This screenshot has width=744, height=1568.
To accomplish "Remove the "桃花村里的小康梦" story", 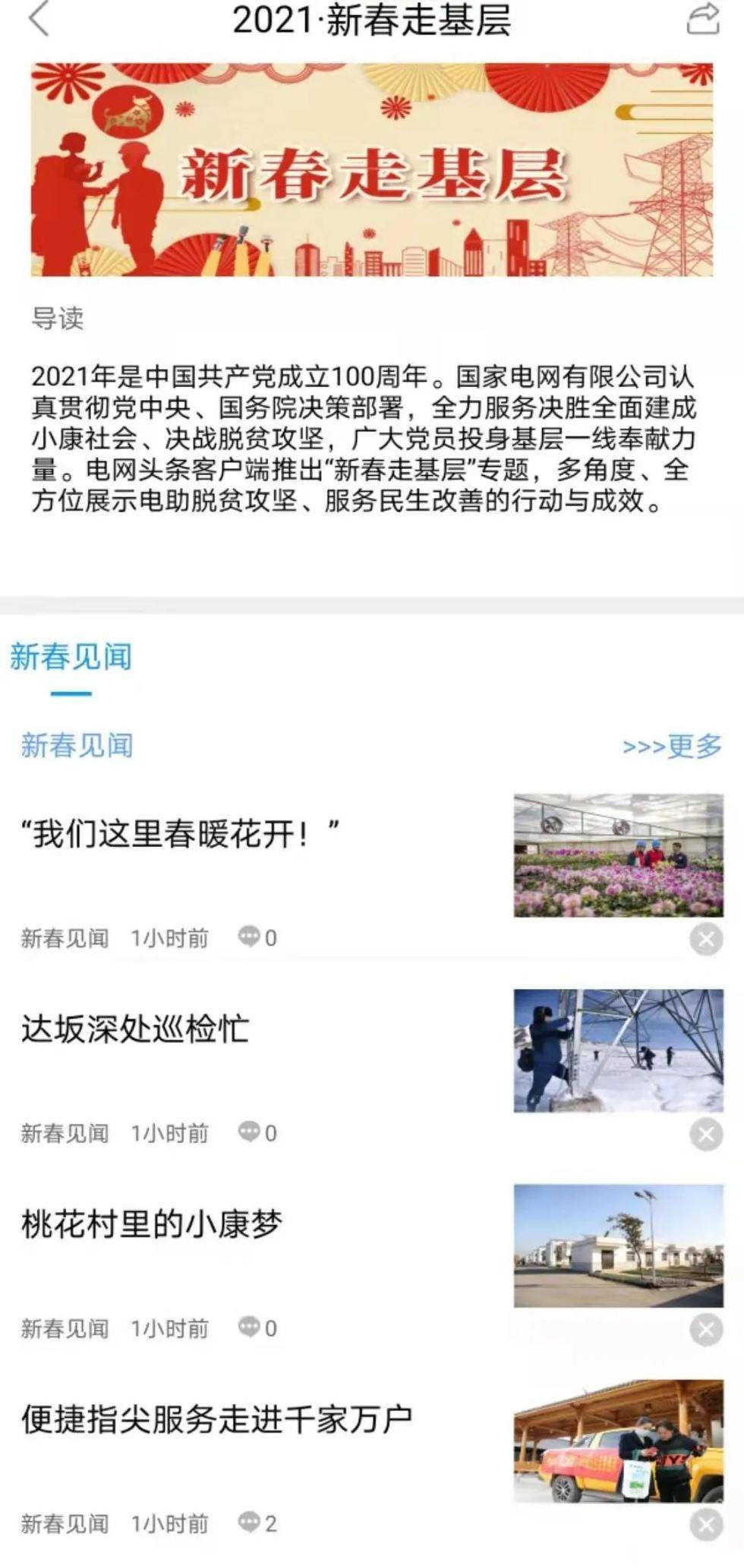I will (705, 1328).
